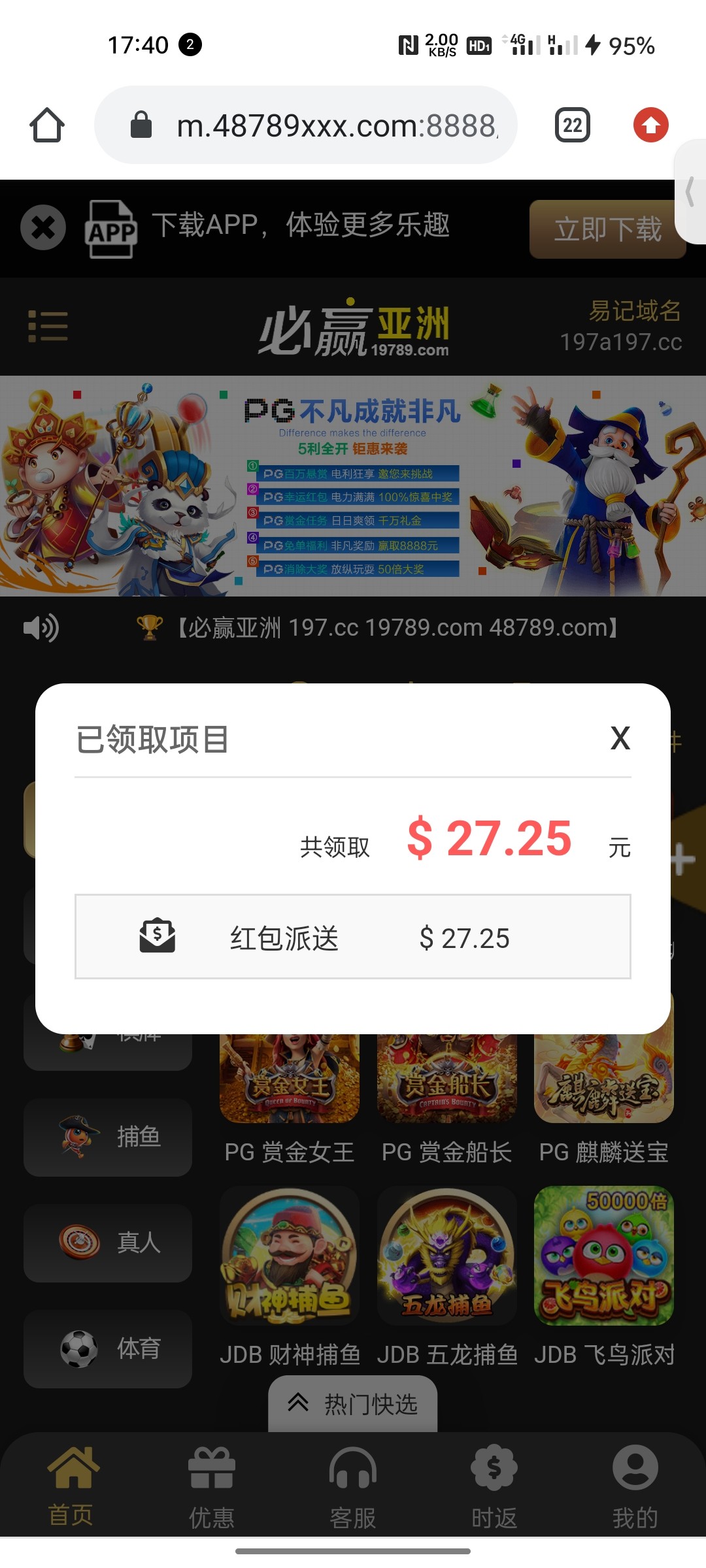Open the PG 不凡成就非凡 promo banner

tap(353, 485)
